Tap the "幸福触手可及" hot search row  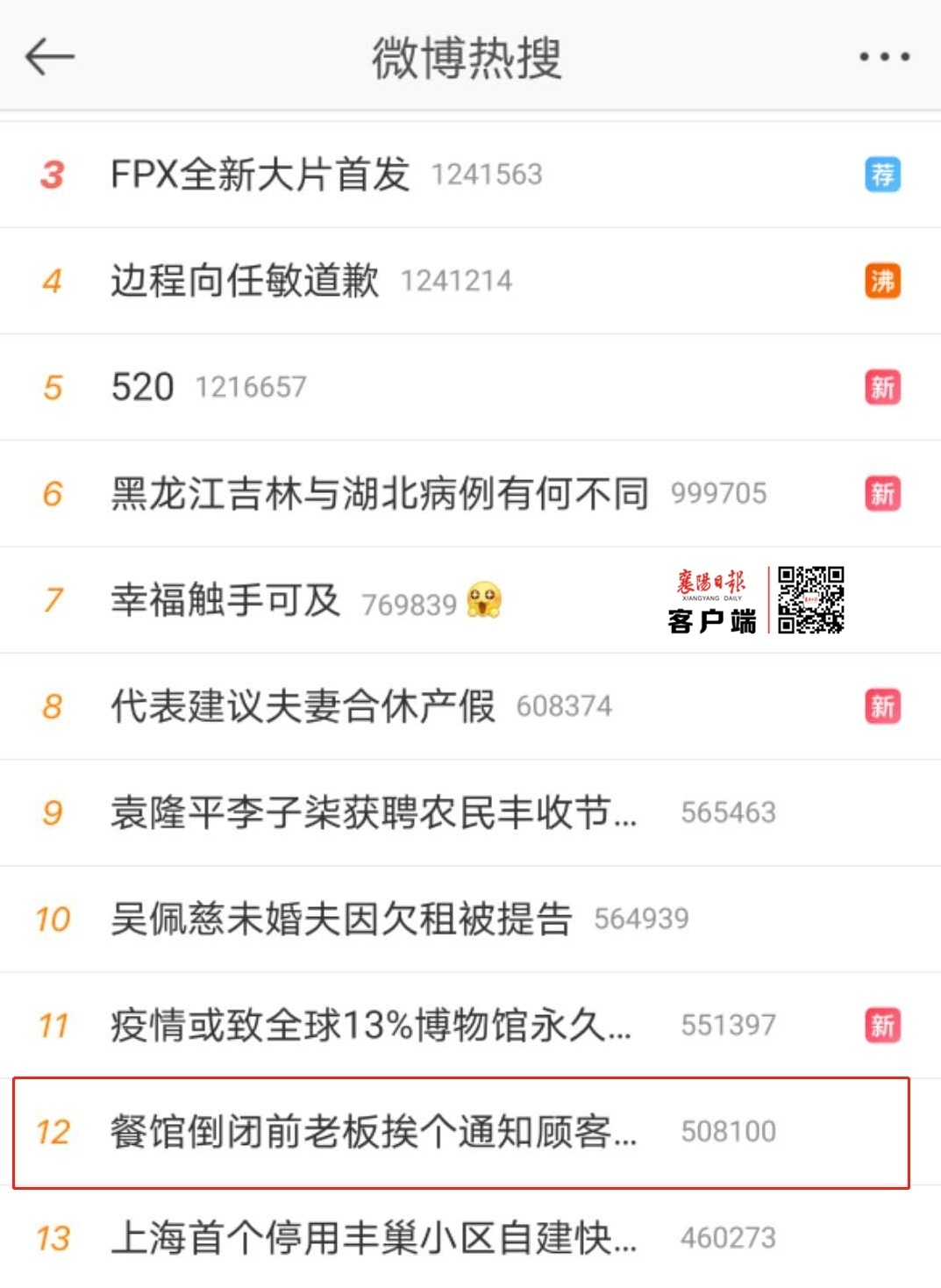coord(225,601)
